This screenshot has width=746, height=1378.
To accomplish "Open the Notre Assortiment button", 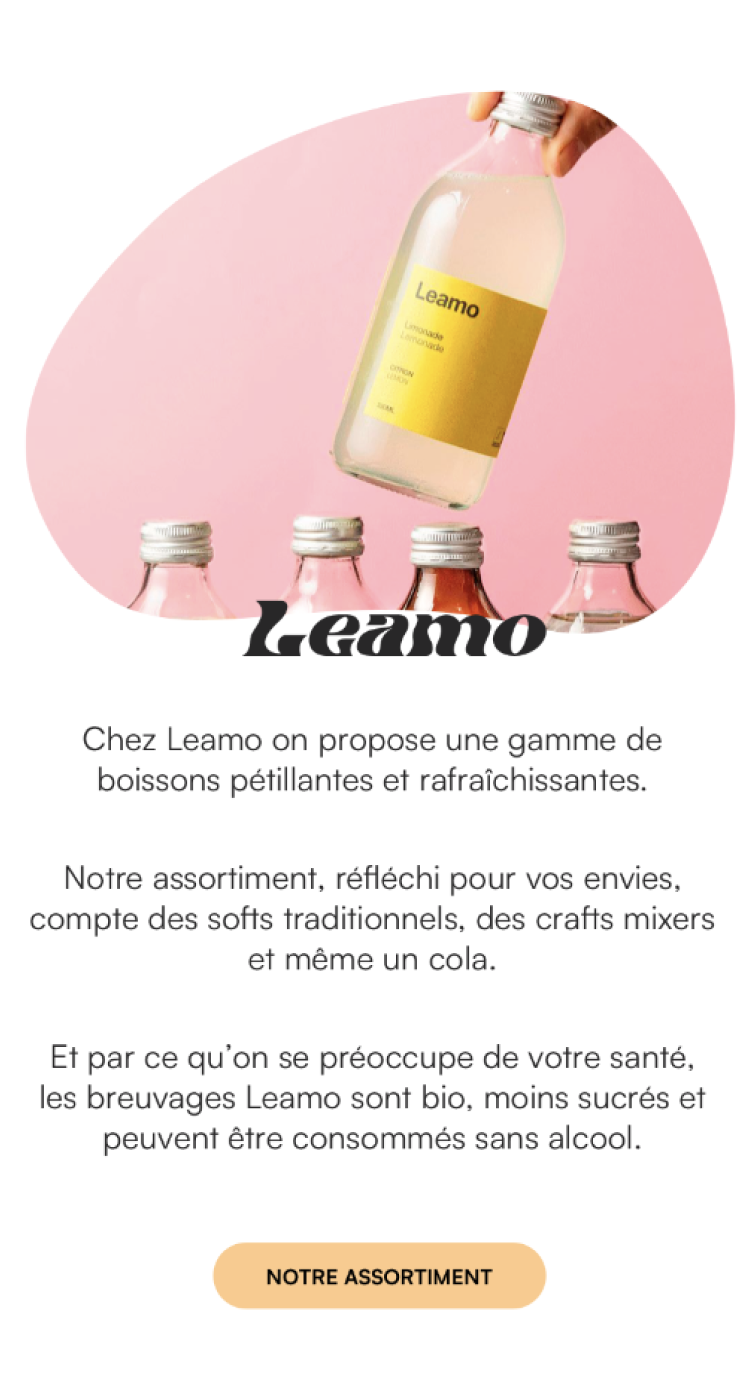I will 379,1276.
